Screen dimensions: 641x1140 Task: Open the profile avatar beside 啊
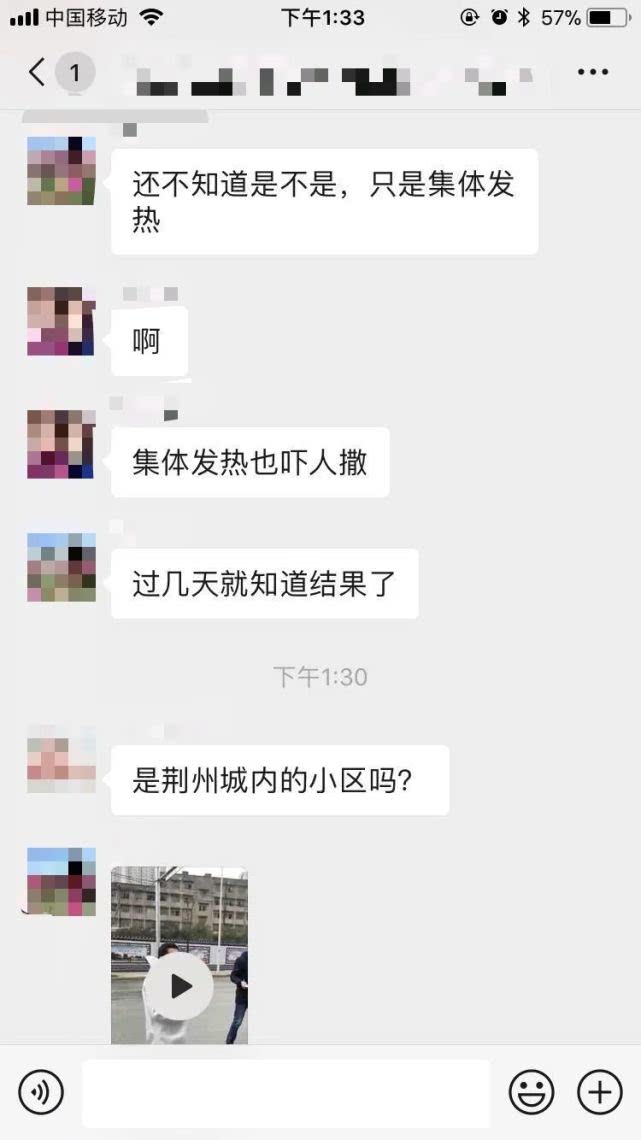[x=61, y=321]
